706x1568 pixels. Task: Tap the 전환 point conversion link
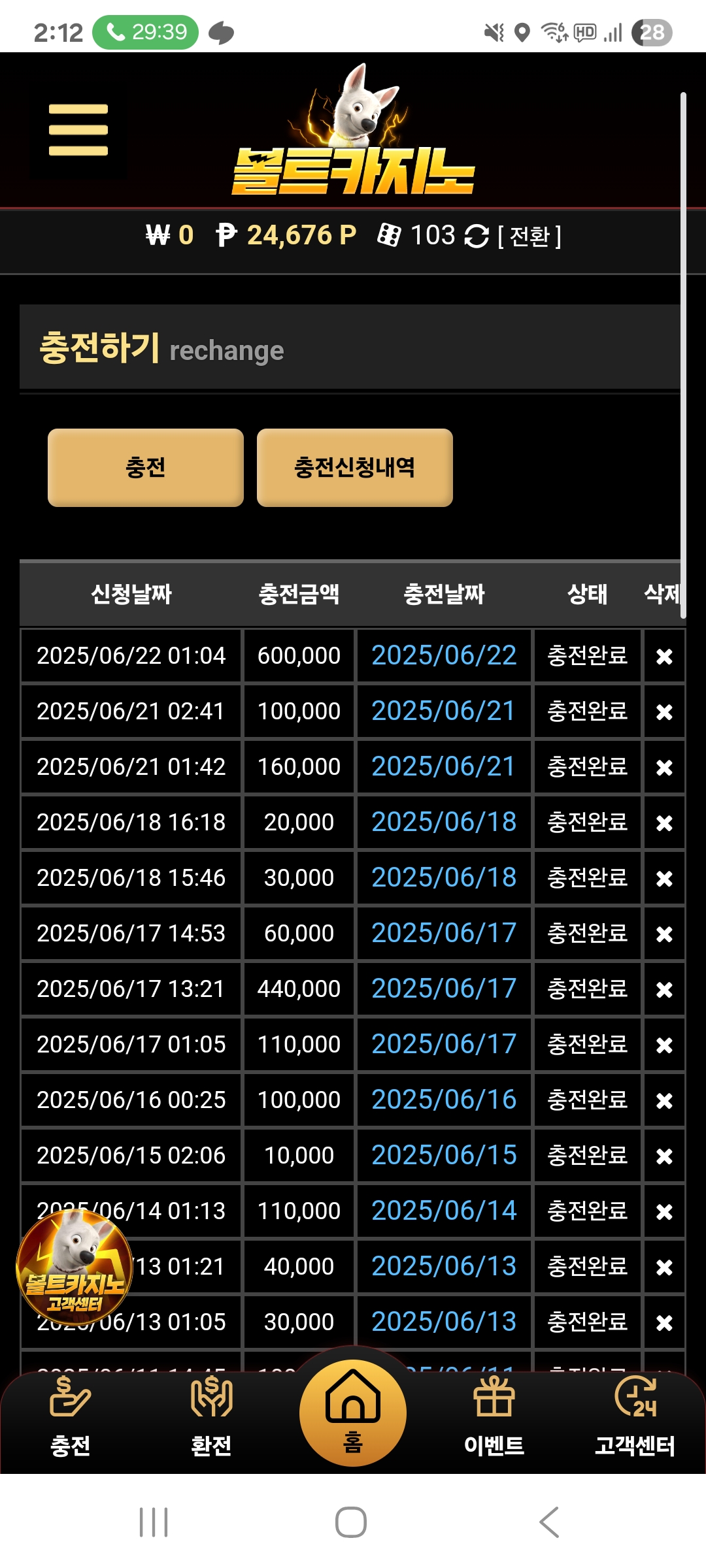(528, 237)
